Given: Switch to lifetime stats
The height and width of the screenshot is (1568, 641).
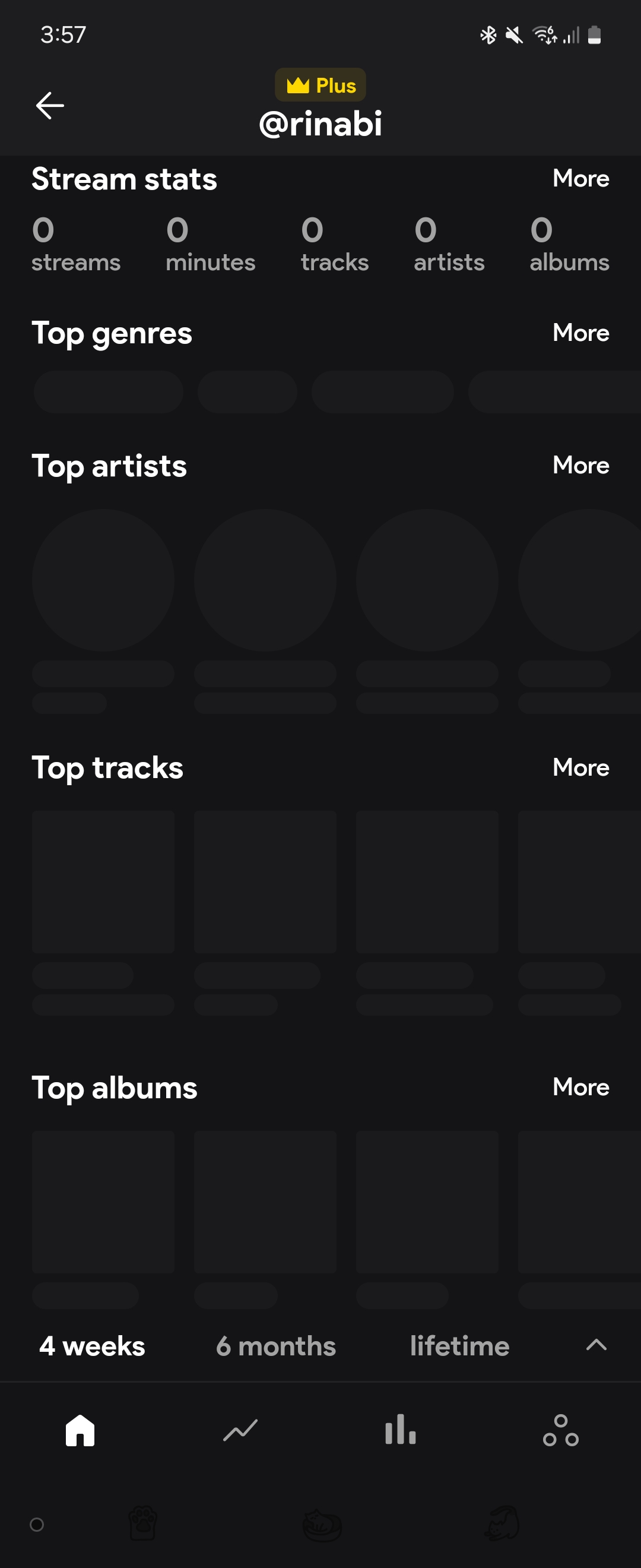Looking at the screenshot, I should pos(459,1346).
